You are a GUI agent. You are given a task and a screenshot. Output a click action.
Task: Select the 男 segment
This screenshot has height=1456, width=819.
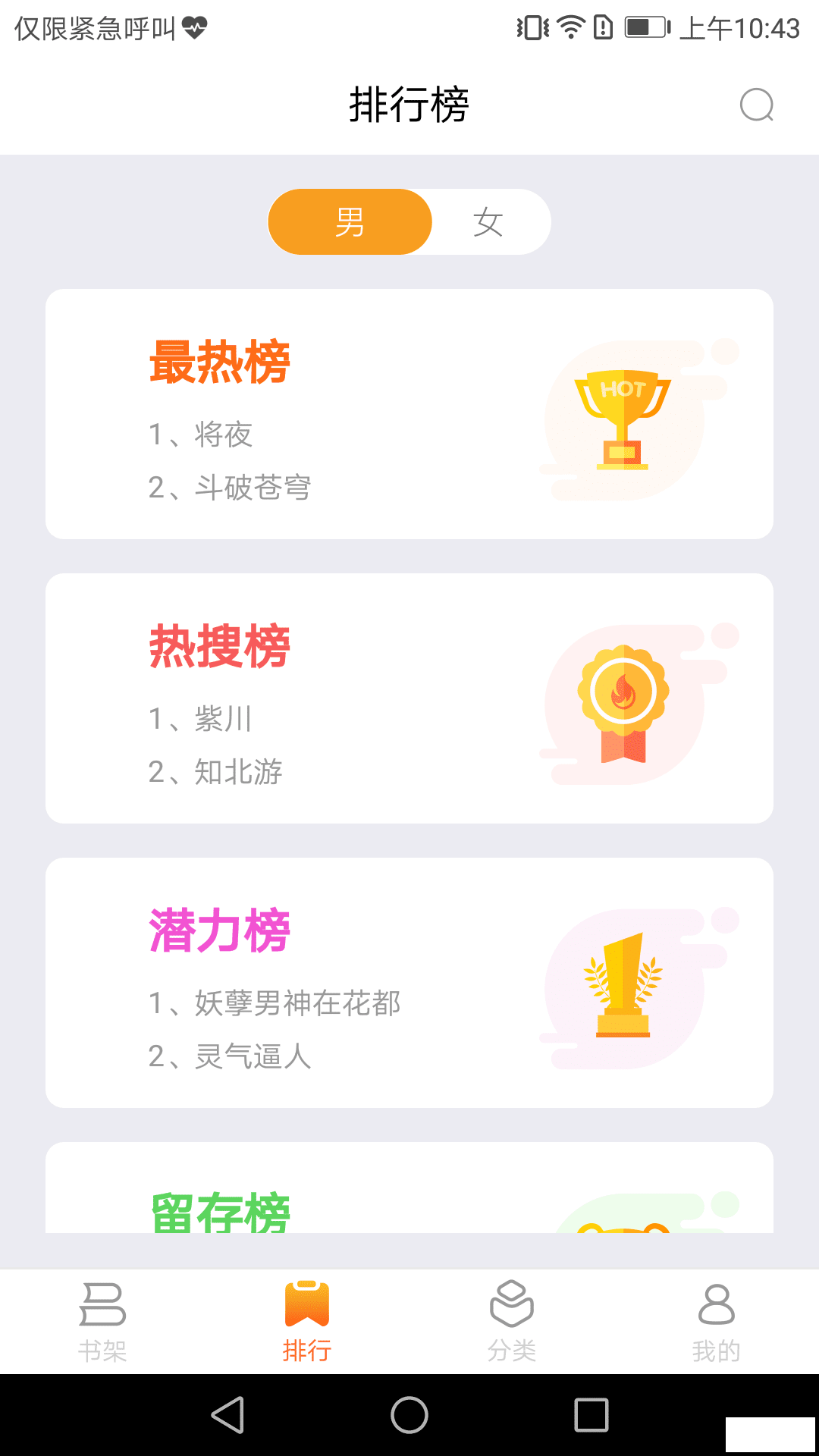[350, 222]
